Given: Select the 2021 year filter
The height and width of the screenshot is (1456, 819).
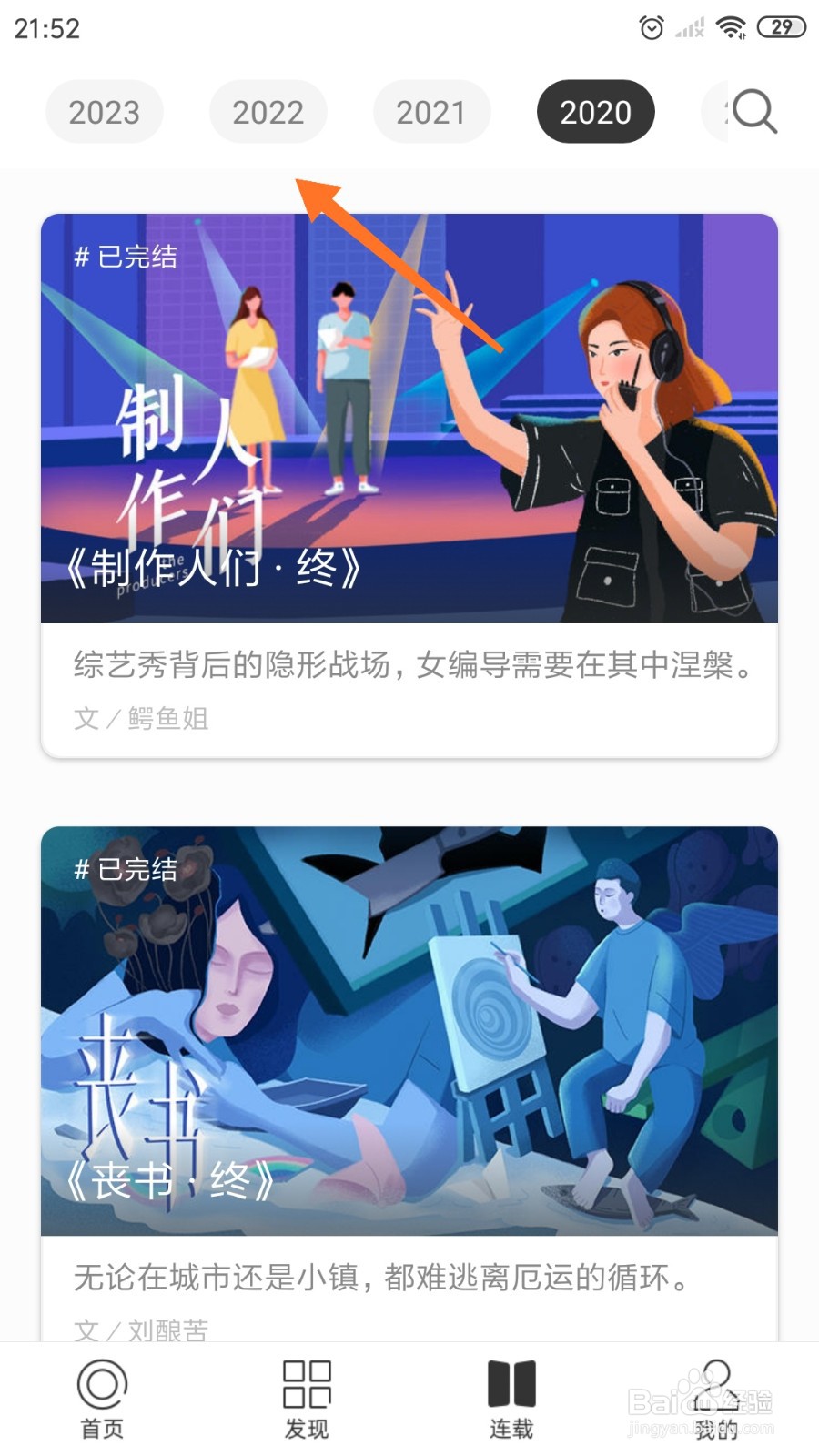Looking at the screenshot, I should (x=431, y=111).
